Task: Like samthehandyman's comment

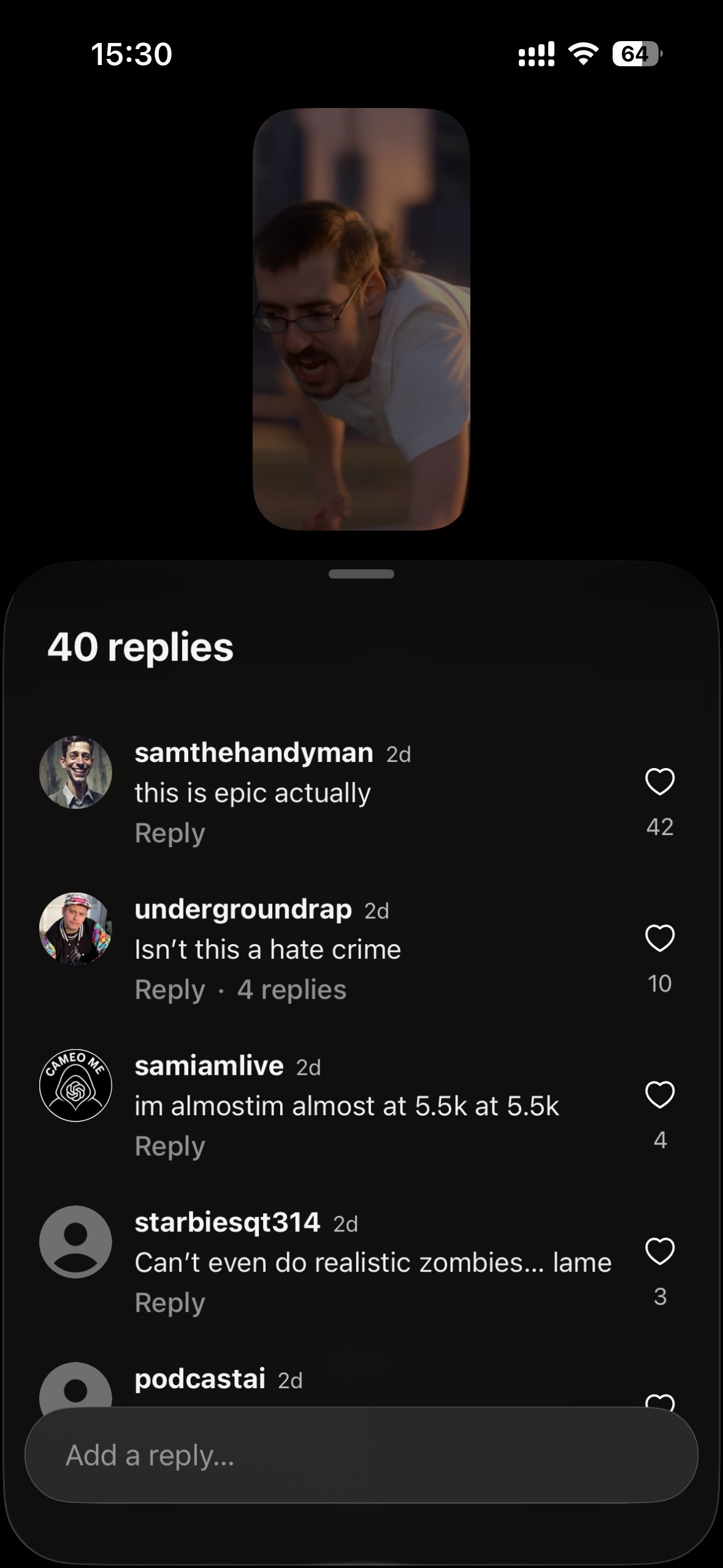Action: pyautogui.click(x=660, y=782)
